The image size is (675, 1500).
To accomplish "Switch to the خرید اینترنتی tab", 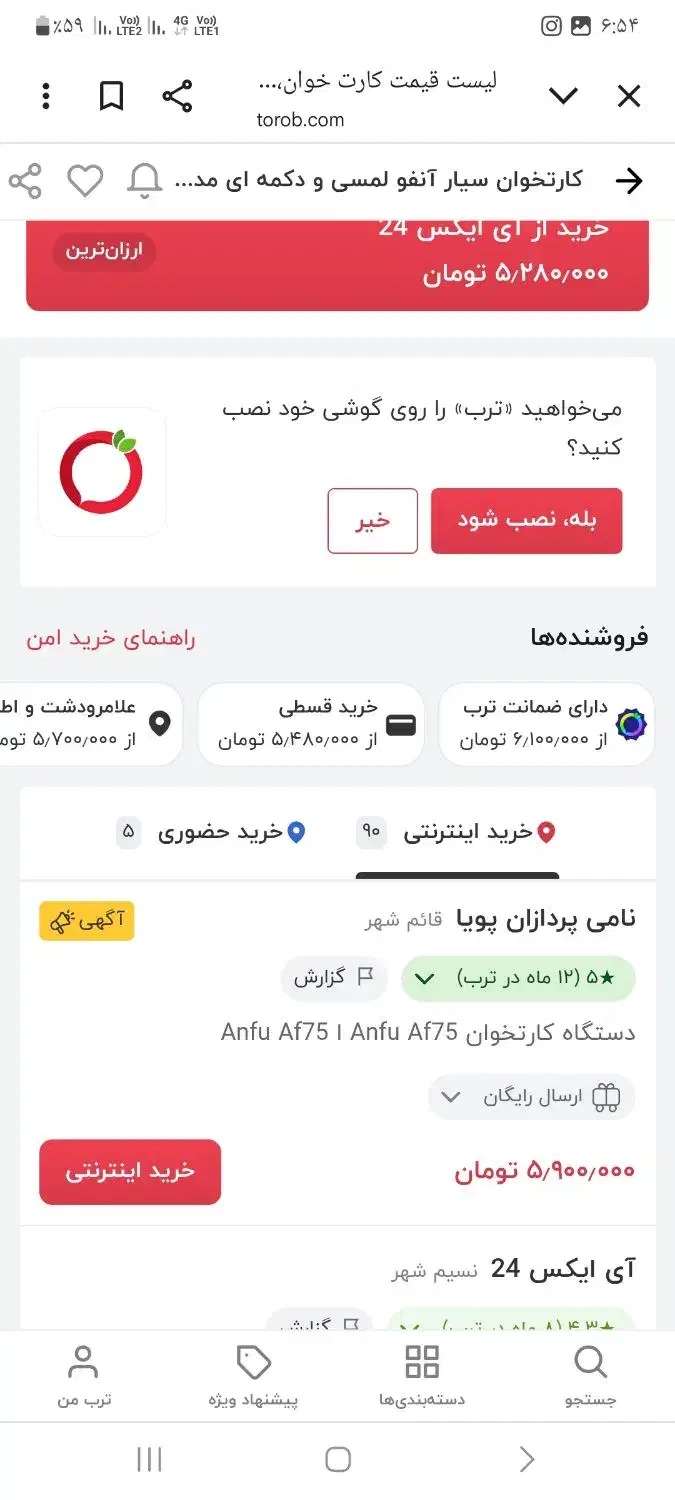I will tap(456, 832).
